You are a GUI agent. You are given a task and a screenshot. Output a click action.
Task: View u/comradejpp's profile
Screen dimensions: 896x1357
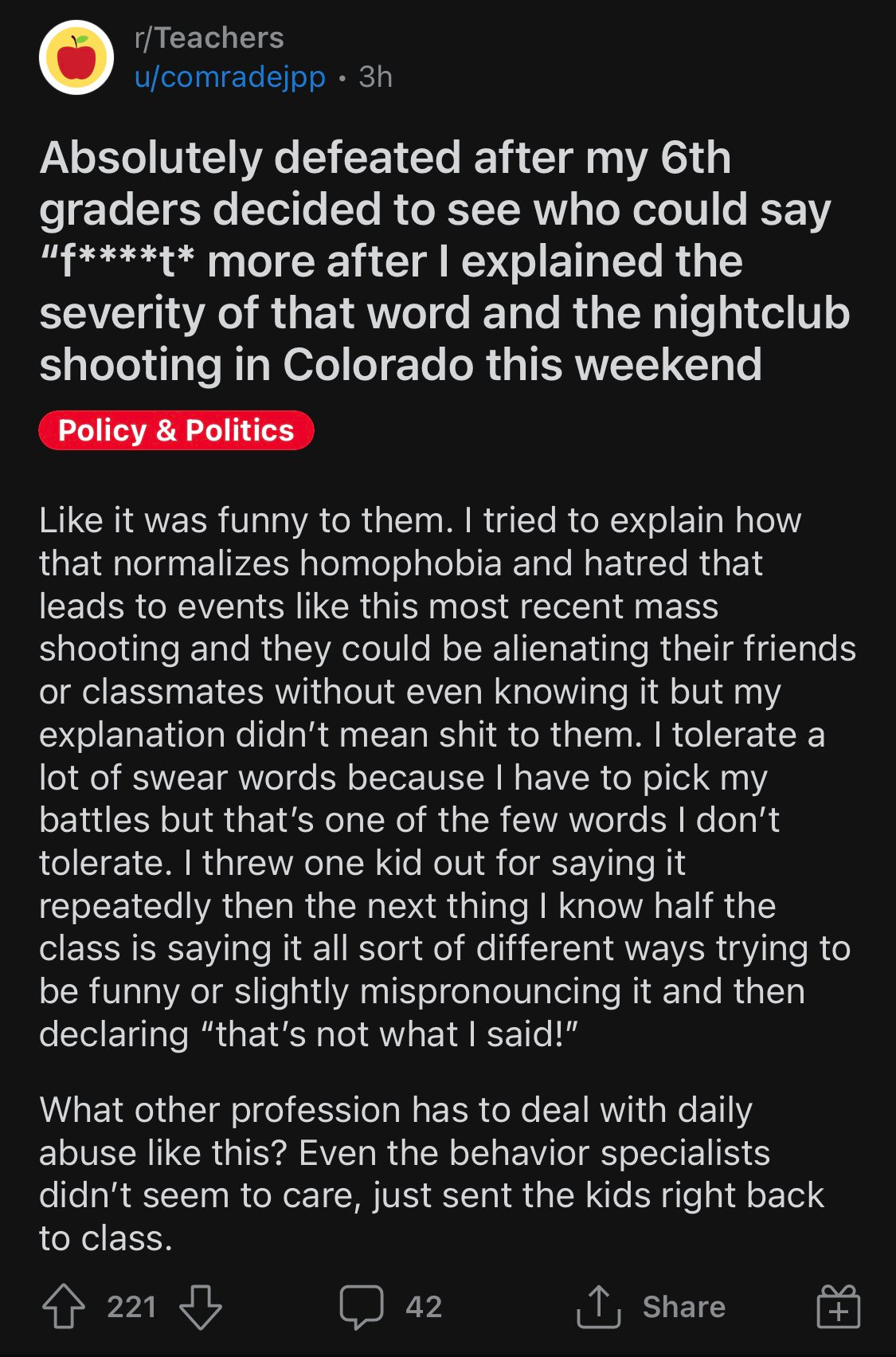[x=230, y=77]
